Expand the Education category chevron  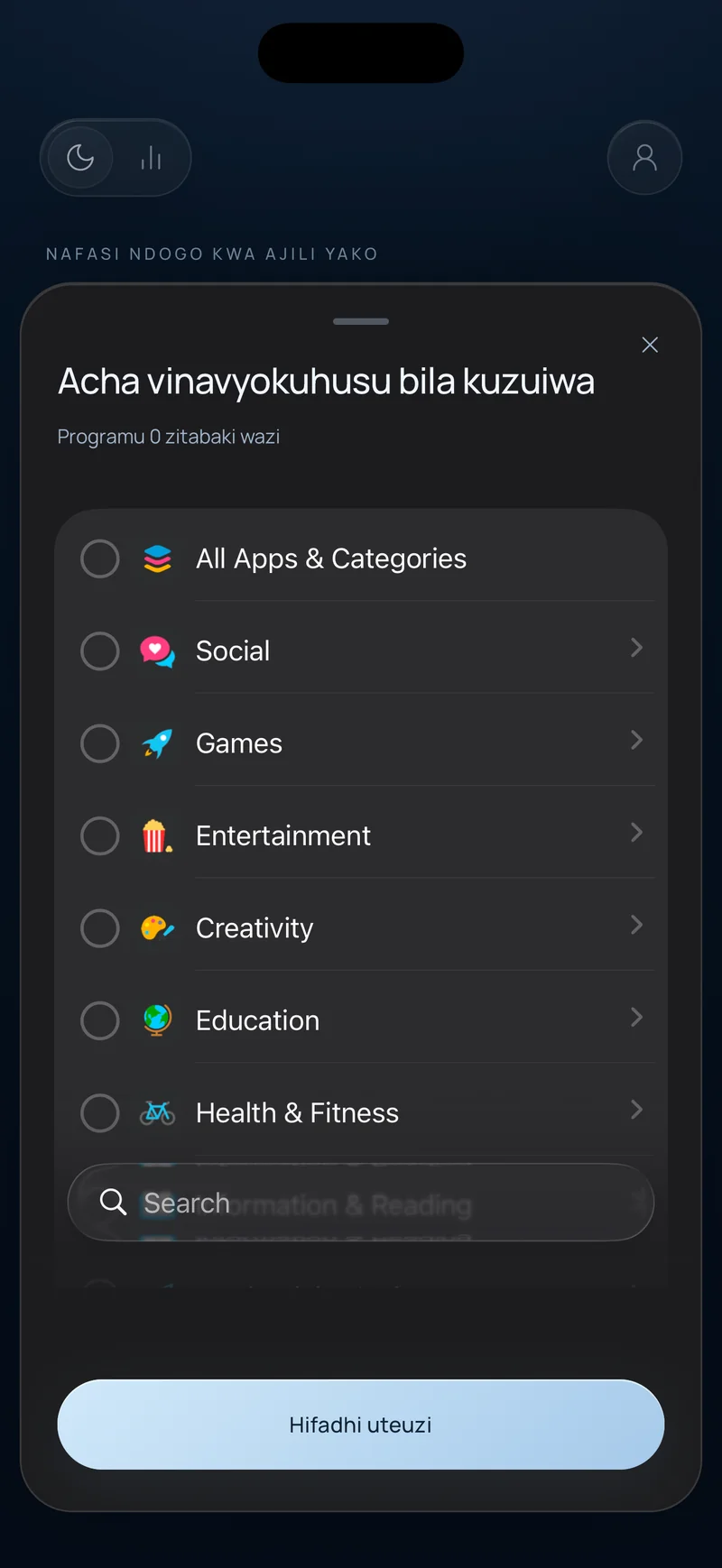[636, 1017]
